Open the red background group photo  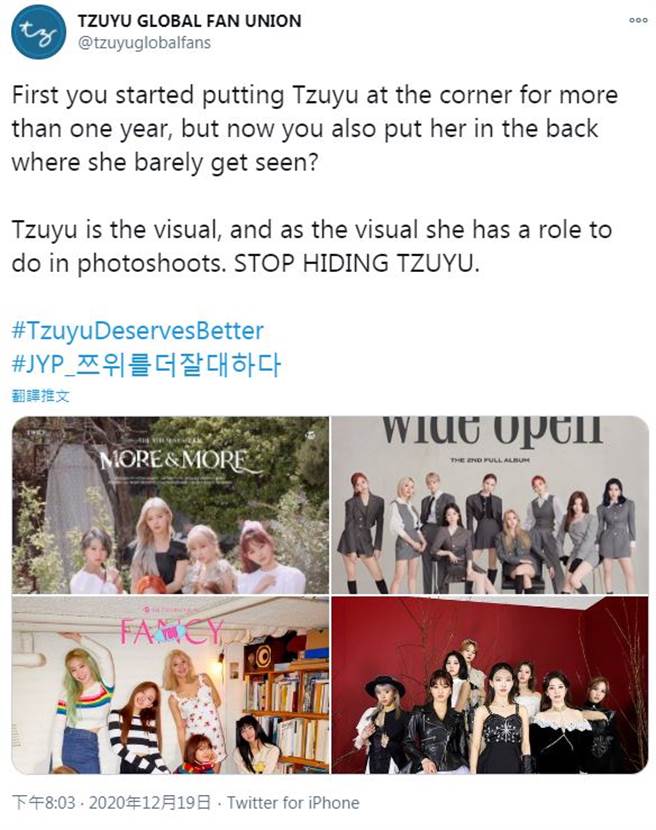coord(490,686)
